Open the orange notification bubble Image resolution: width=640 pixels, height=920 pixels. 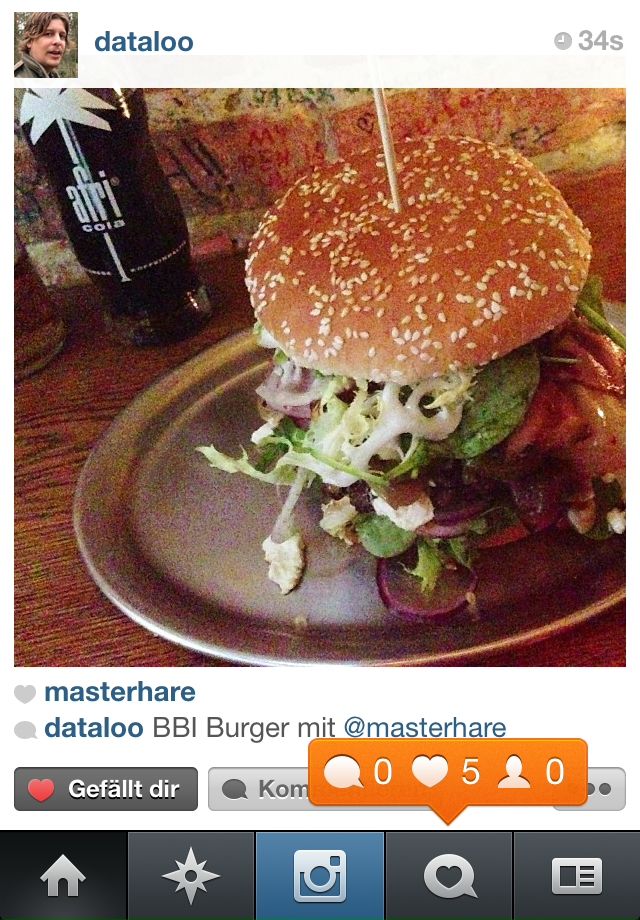pos(448,771)
